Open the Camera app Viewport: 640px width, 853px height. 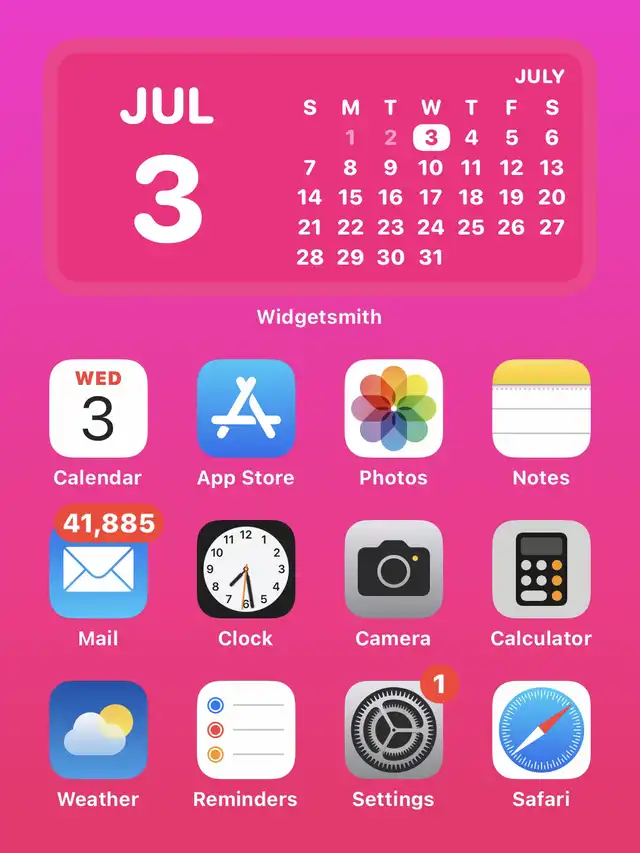[393, 569]
